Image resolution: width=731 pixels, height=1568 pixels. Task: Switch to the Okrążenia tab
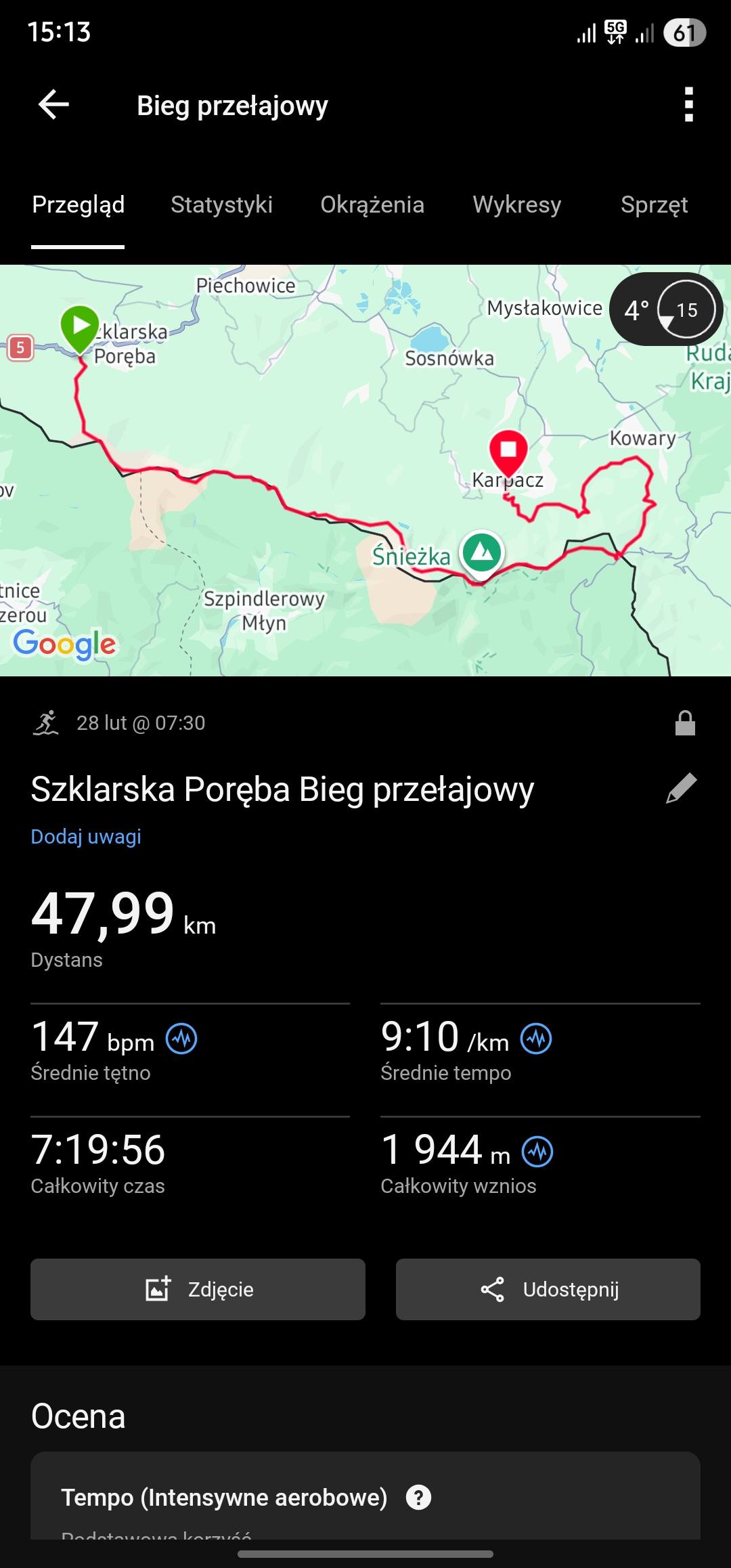coord(372,204)
